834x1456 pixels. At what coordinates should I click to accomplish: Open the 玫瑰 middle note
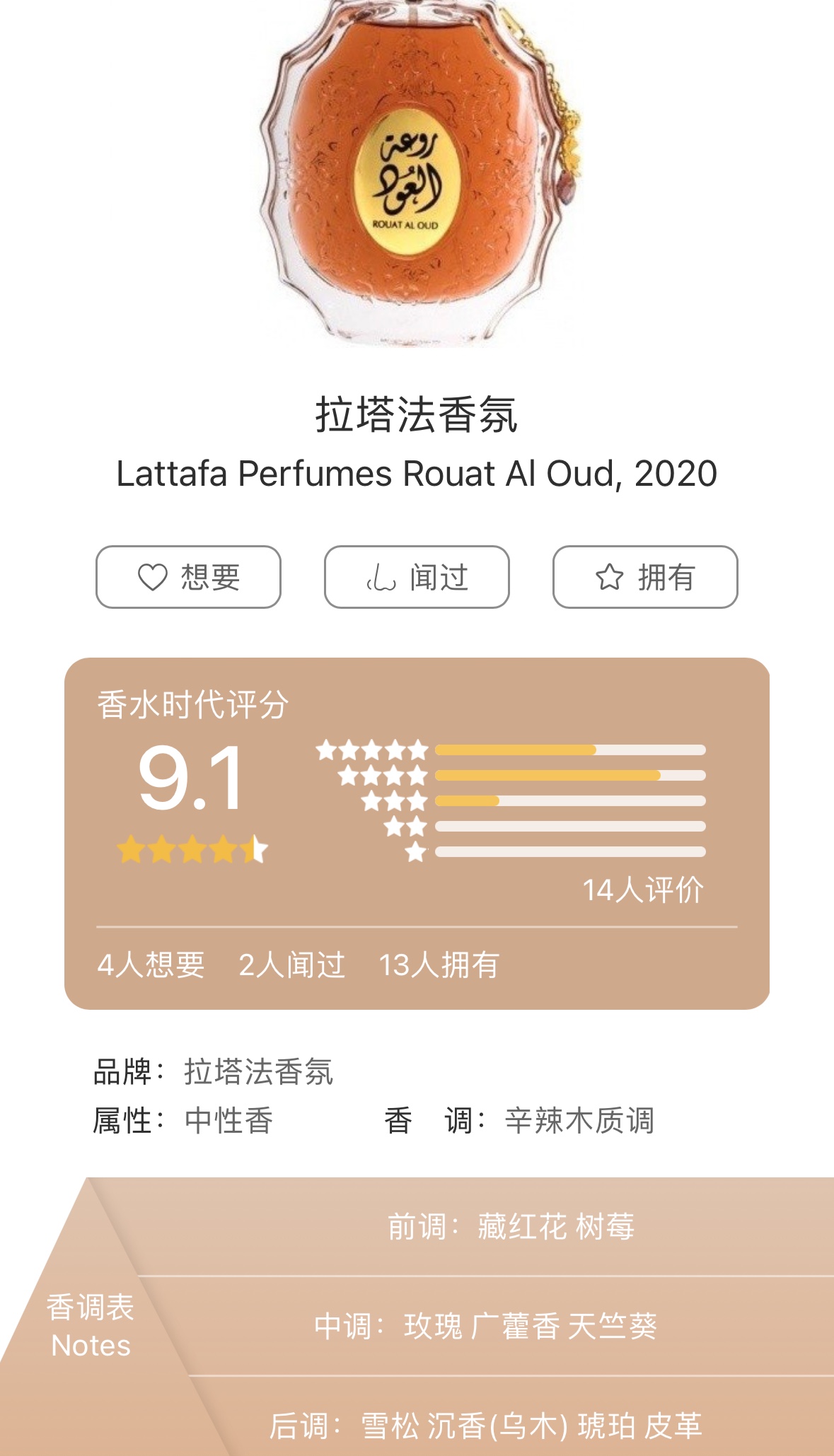pyautogui.click(x=433, y=1327)
